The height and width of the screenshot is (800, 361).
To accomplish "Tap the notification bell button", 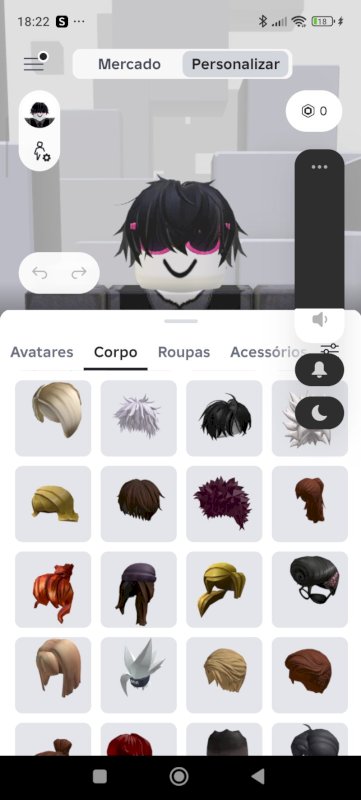I will 319,369.
